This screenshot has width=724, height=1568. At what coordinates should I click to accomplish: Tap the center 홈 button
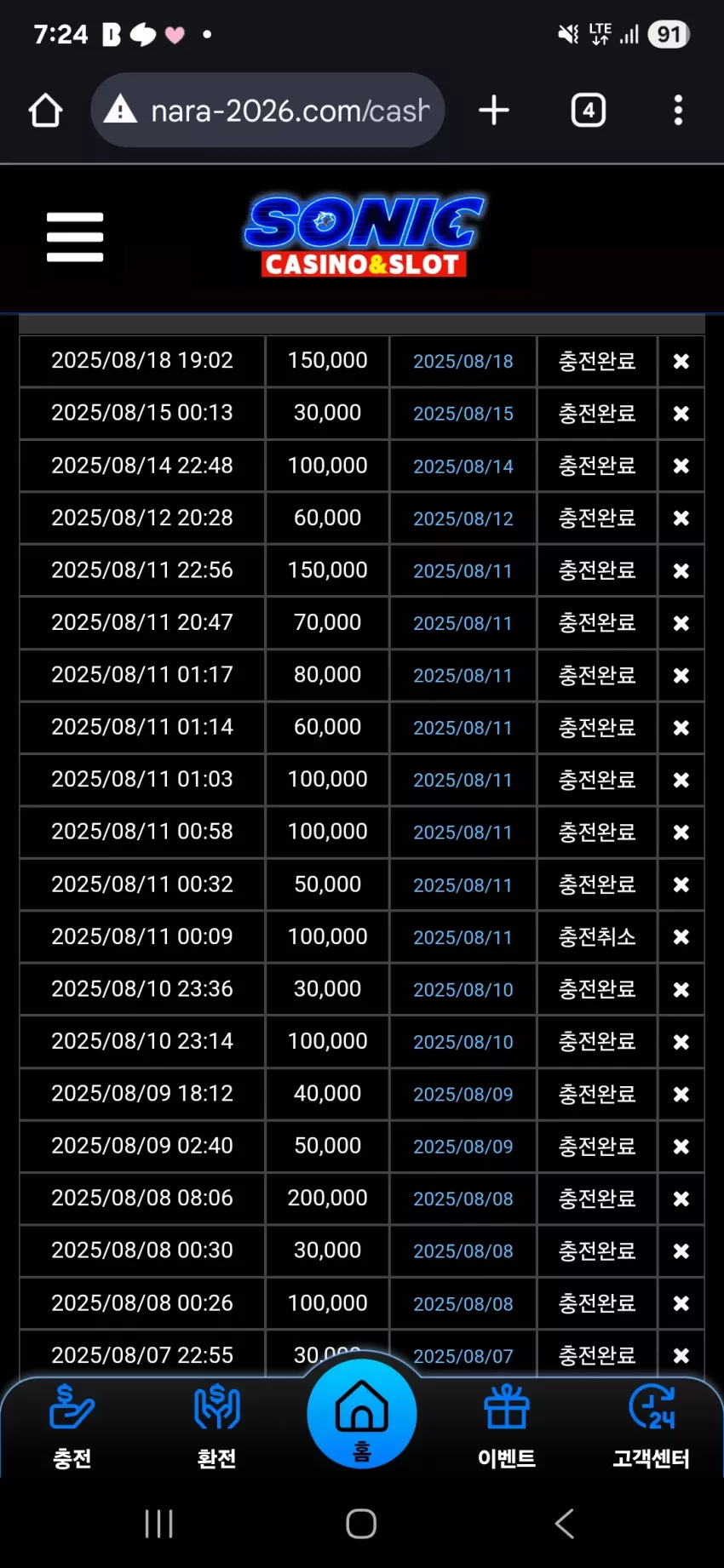pyautogui.click(x=362, y=1414)
